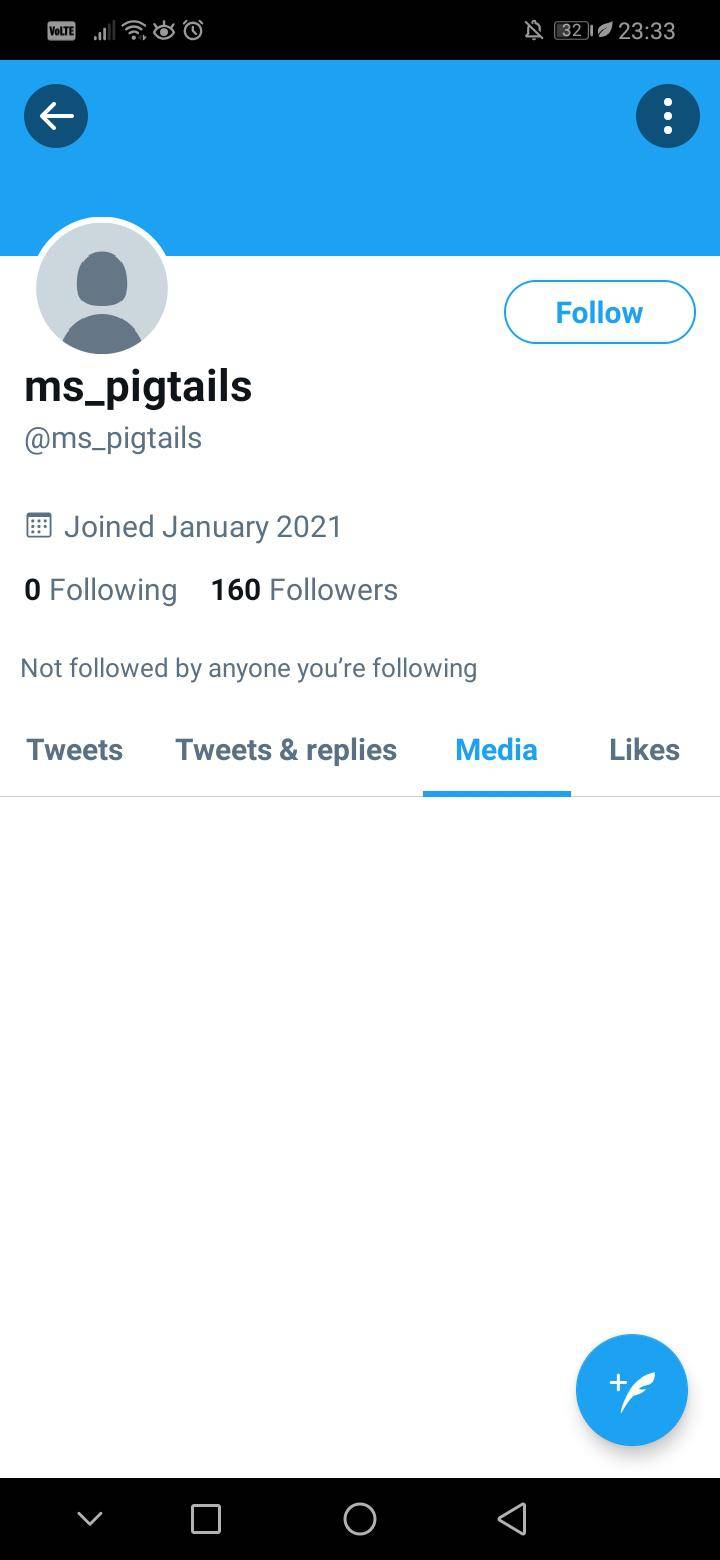Select the Media tab
Screen dimensions: 720x1560
coord(496,750)
